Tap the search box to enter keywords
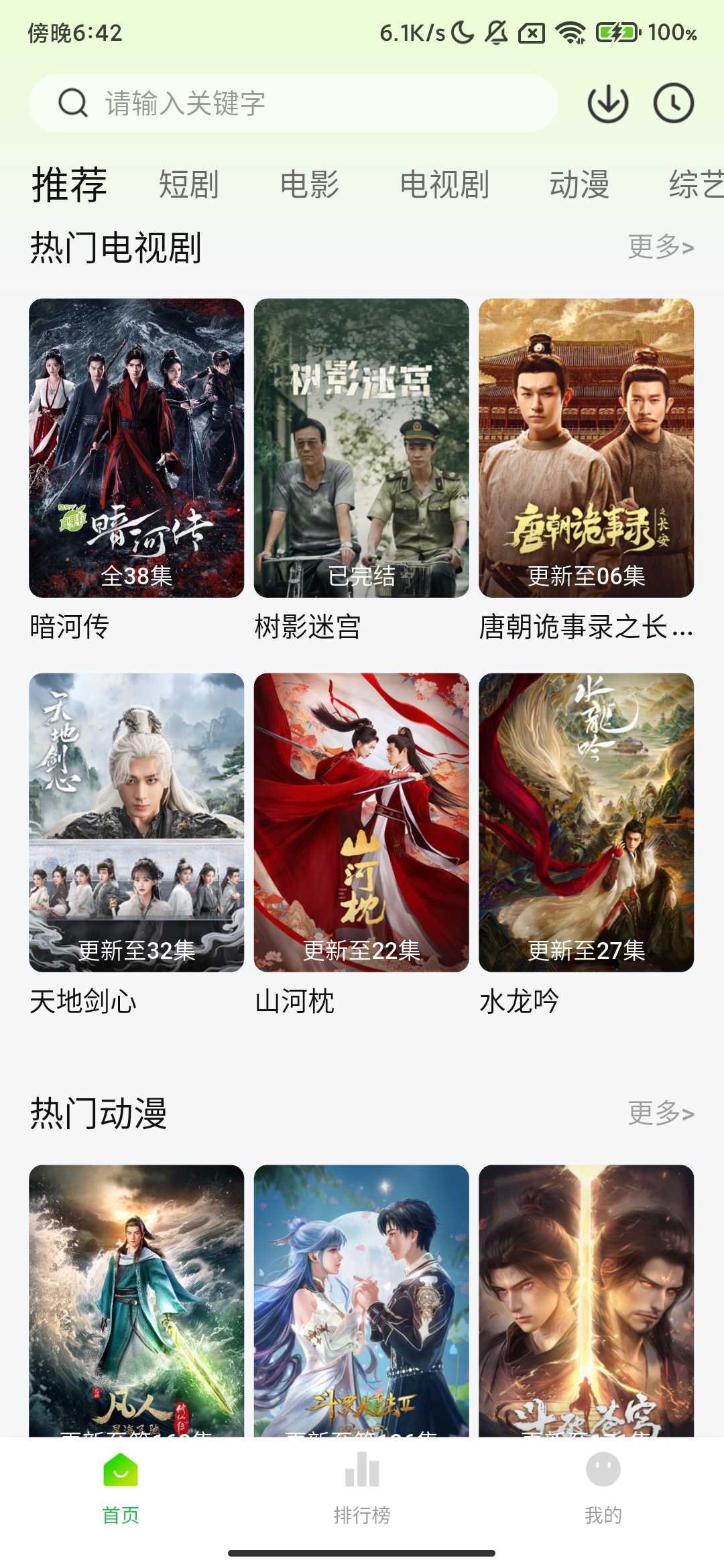The image size is (724, 1568). click(293, 103)
